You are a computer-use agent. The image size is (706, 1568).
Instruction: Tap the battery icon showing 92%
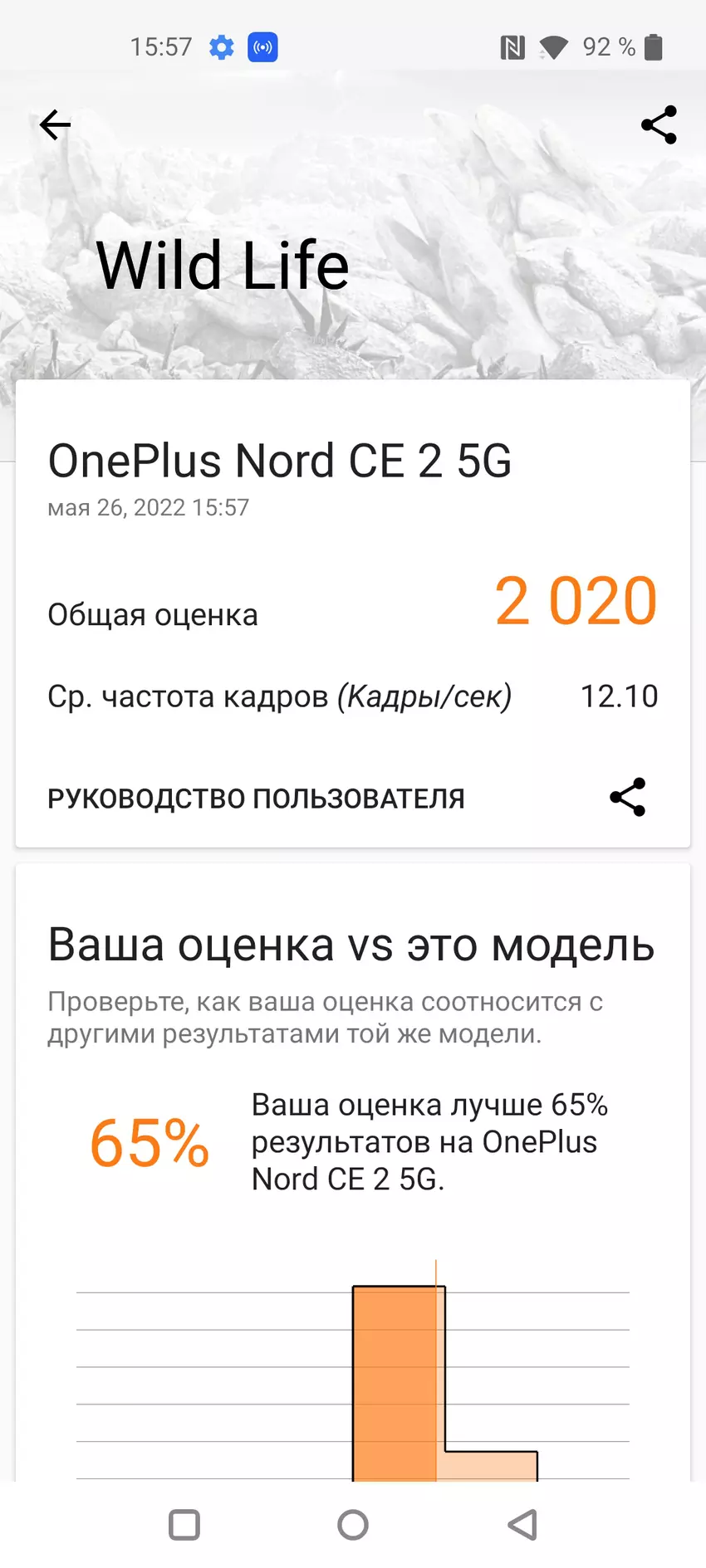655,47
